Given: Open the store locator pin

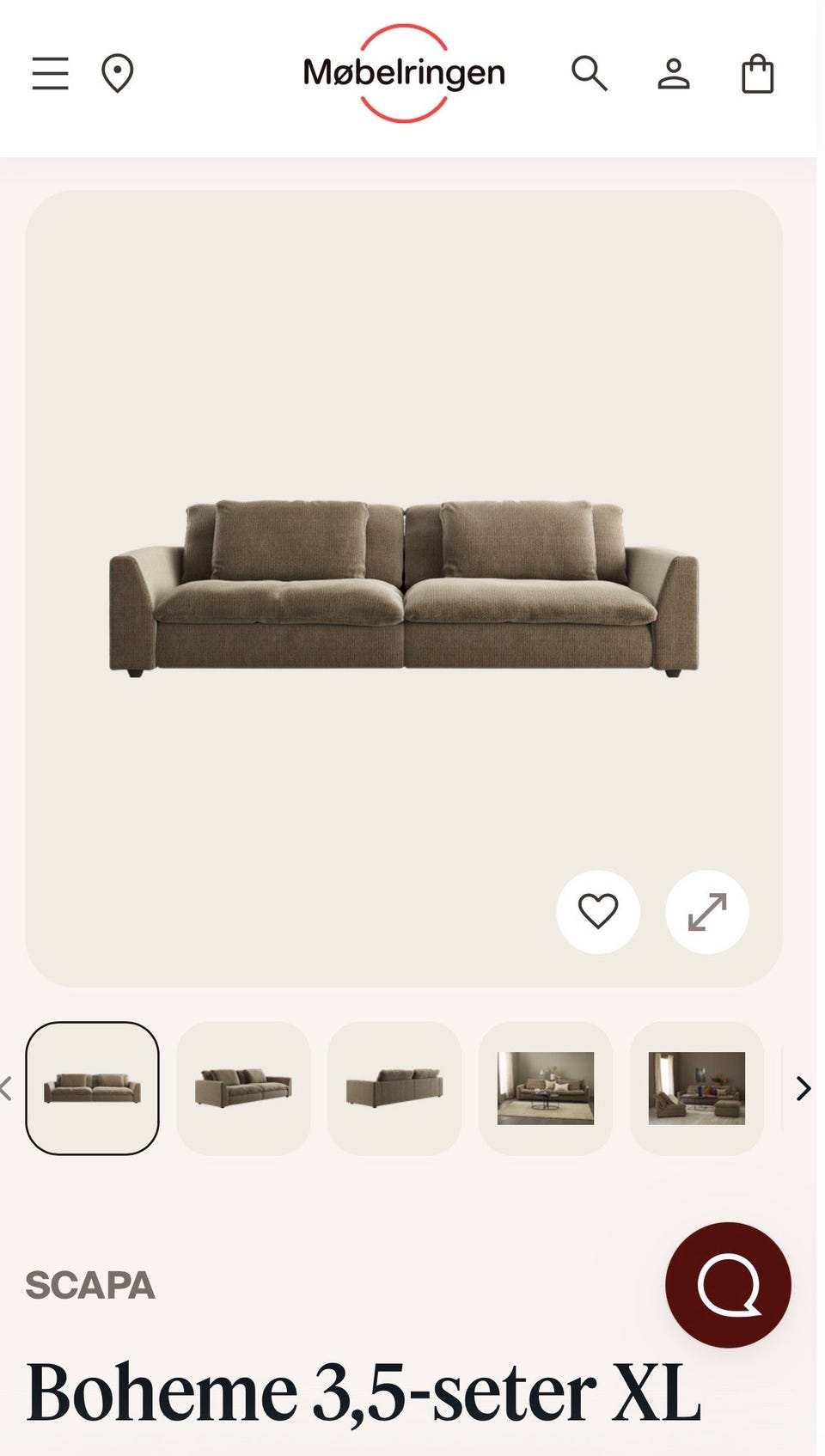Looking at the screenshot, I should click(x=117, y=74).
